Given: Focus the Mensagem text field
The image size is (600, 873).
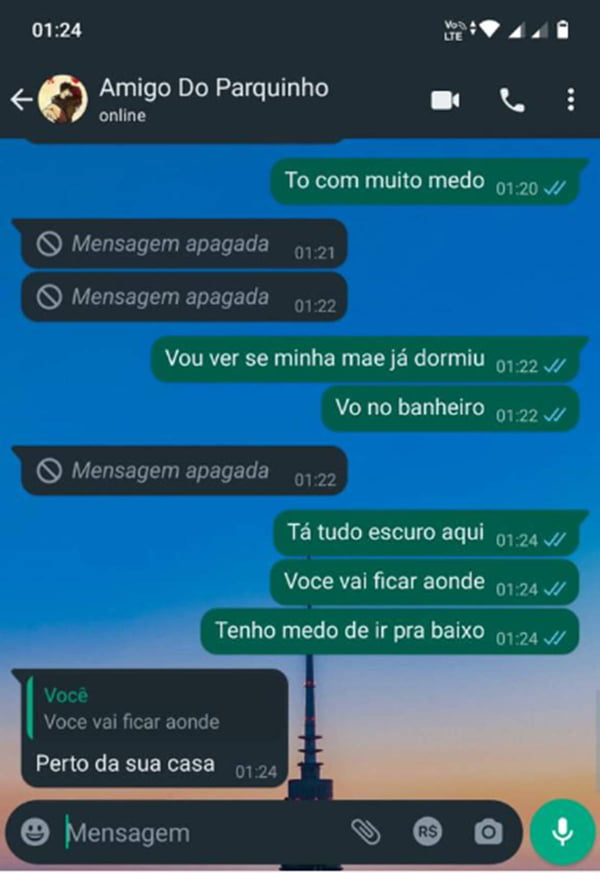Looking at the screenshot, I should tap(200, 832).
